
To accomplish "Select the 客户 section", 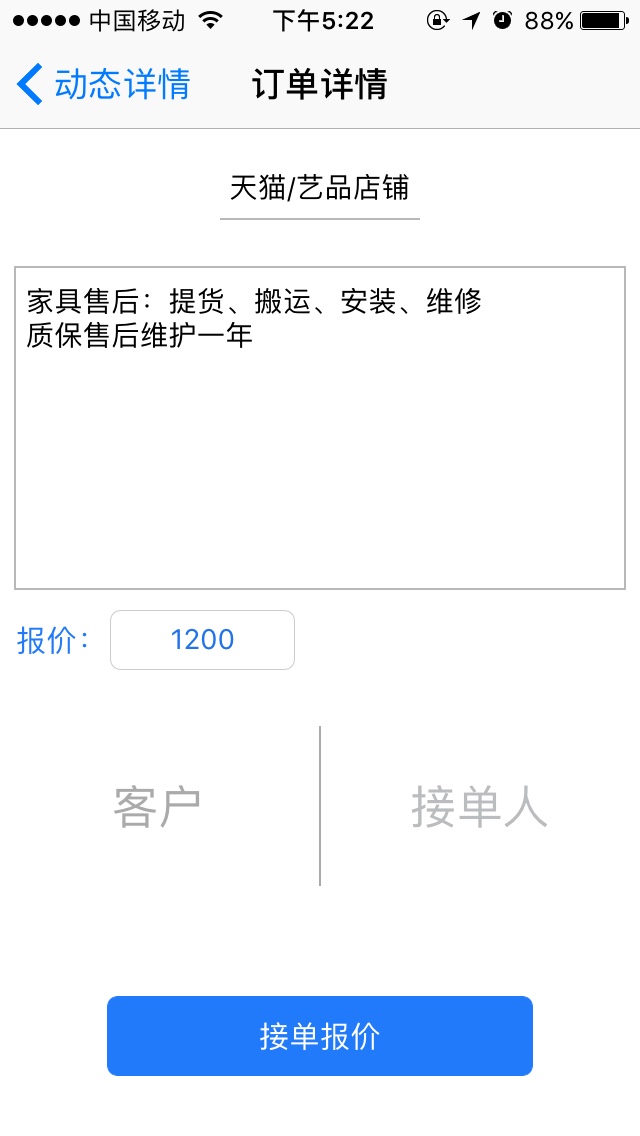I will tap(158, 807).
